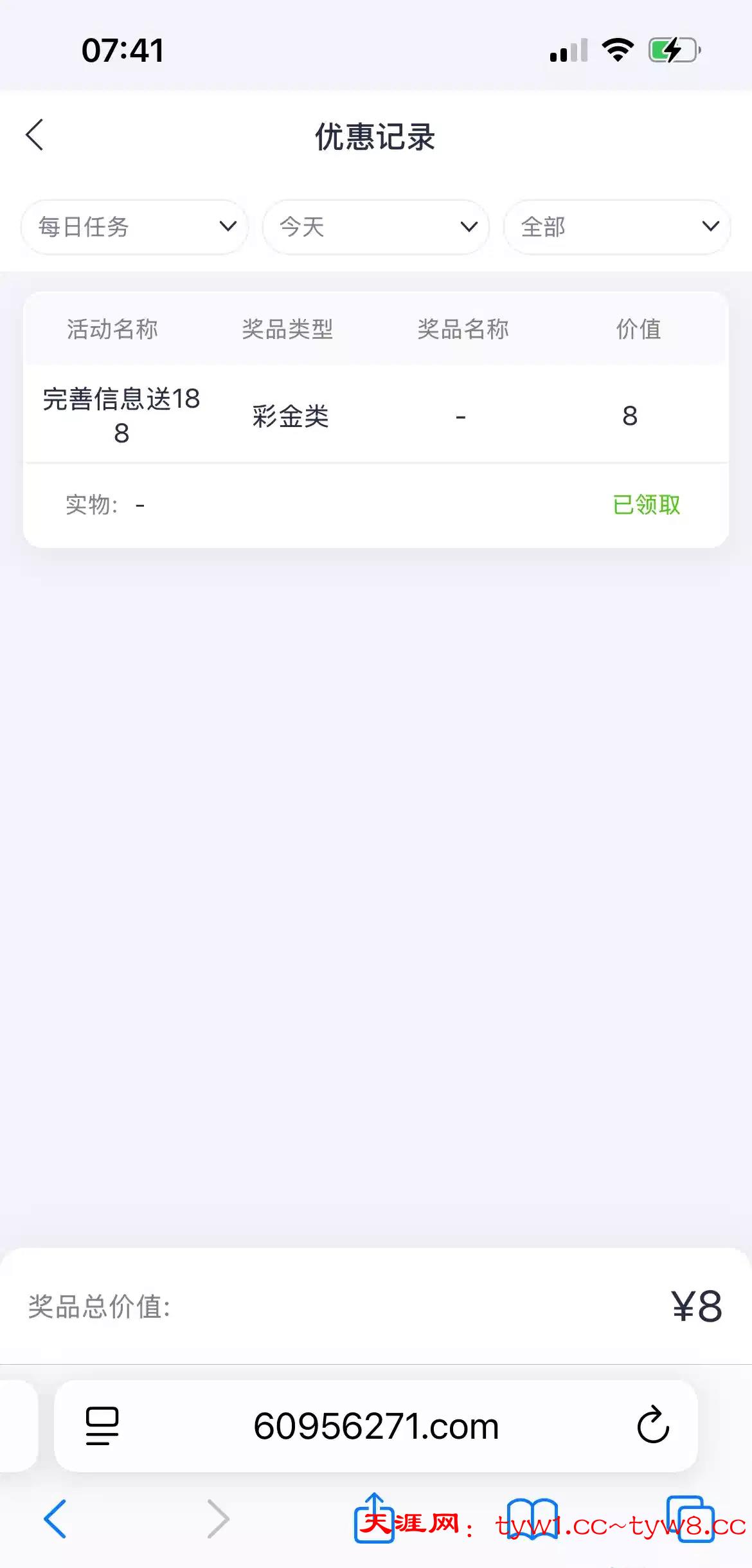Expand the 每日任务 category dropdown
This screenshot has width=752, height=1568.
tap(134, 227)
